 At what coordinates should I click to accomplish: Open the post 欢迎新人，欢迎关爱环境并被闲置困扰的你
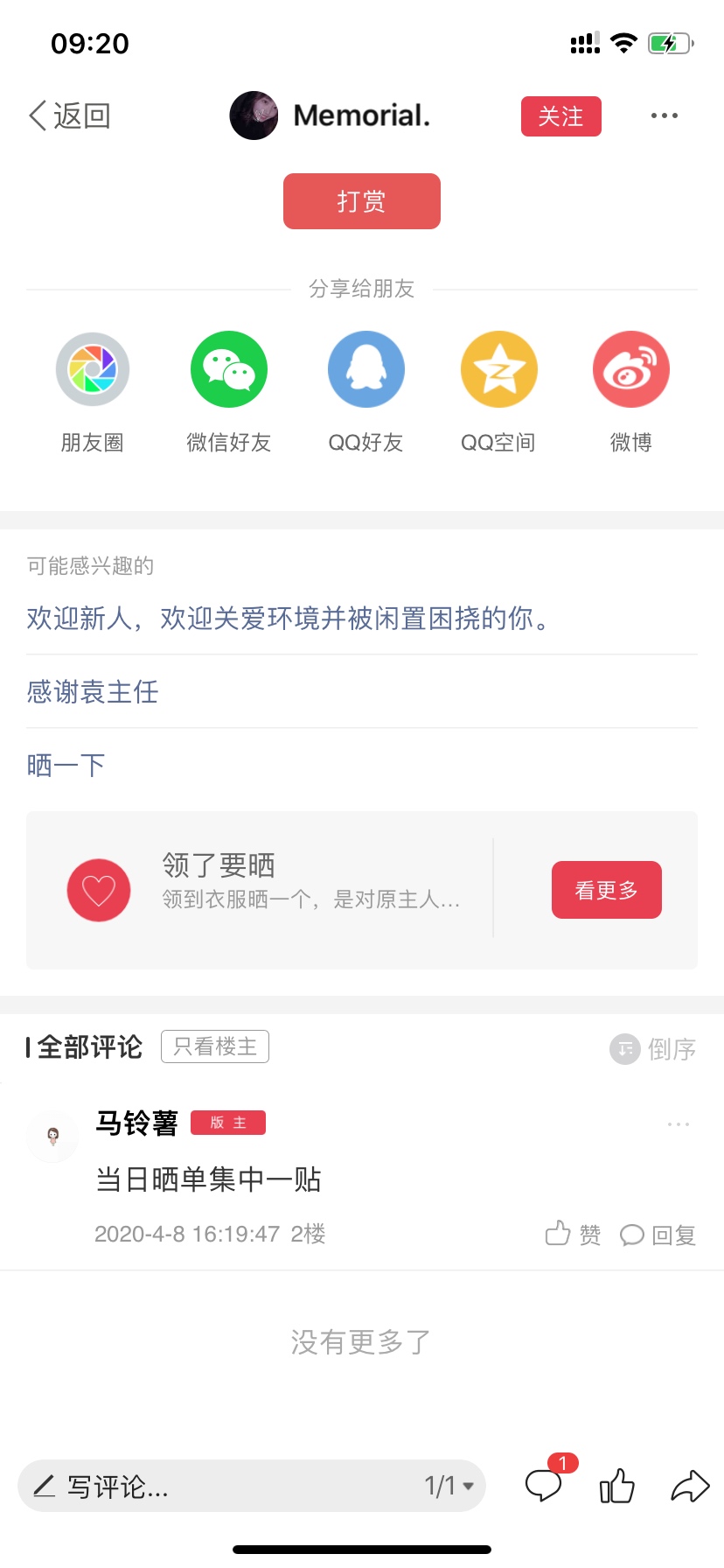(289, 619)
